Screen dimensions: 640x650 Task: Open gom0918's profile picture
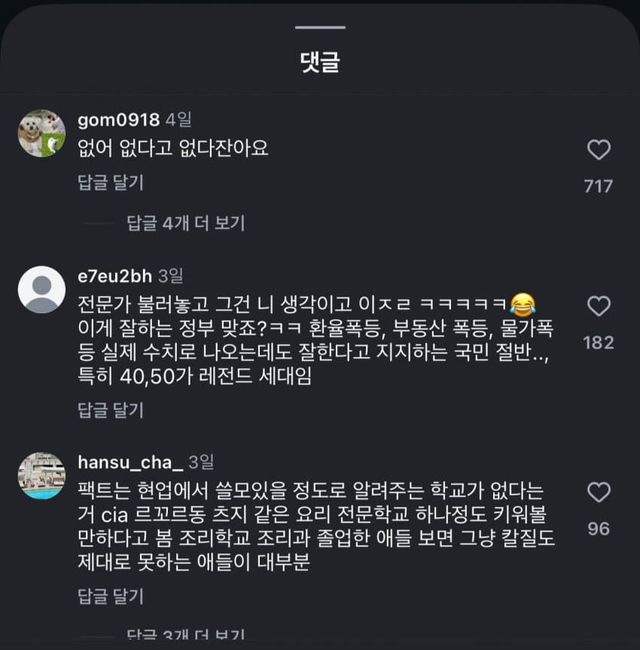(42, 133)
